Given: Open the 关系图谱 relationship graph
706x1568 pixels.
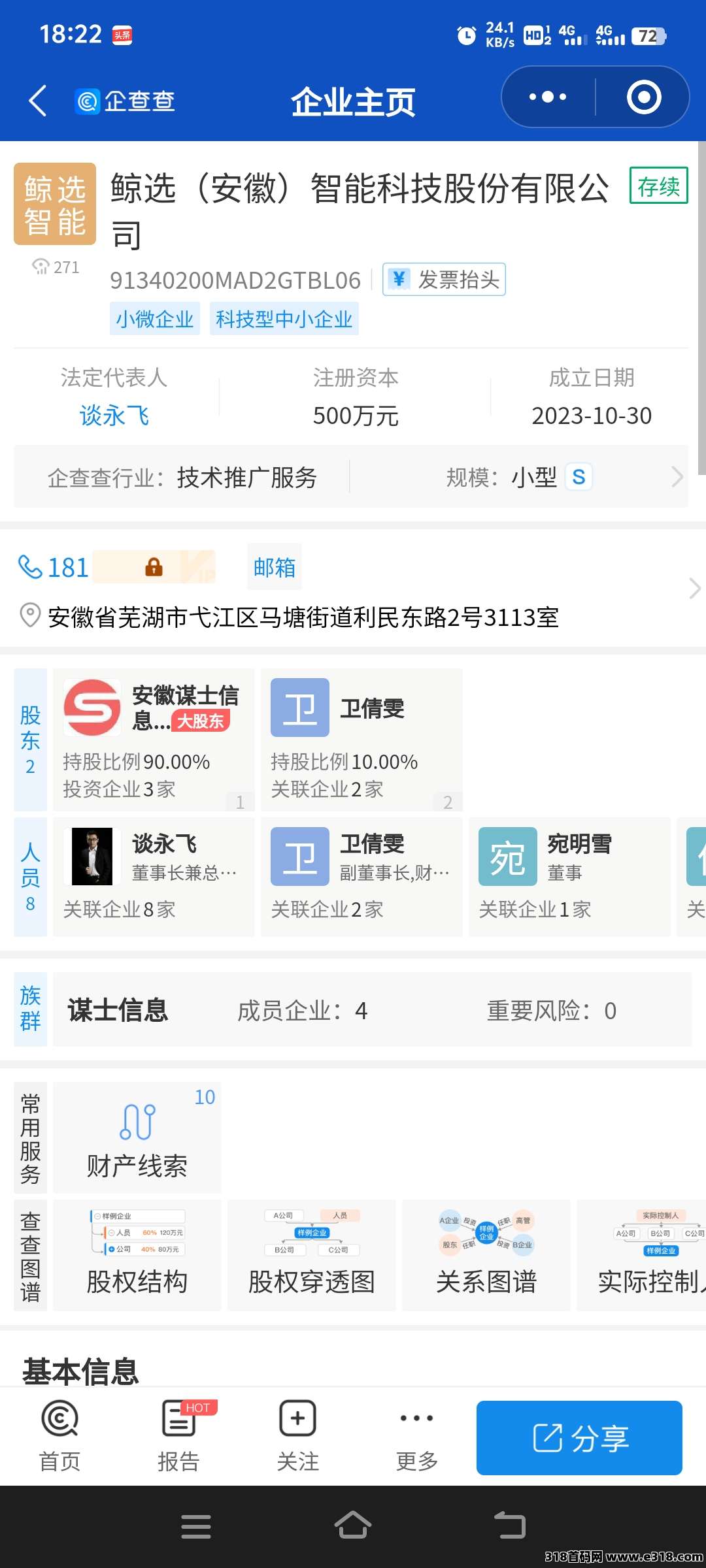Looking at the screenshot, I should [x=486, y=1254].
